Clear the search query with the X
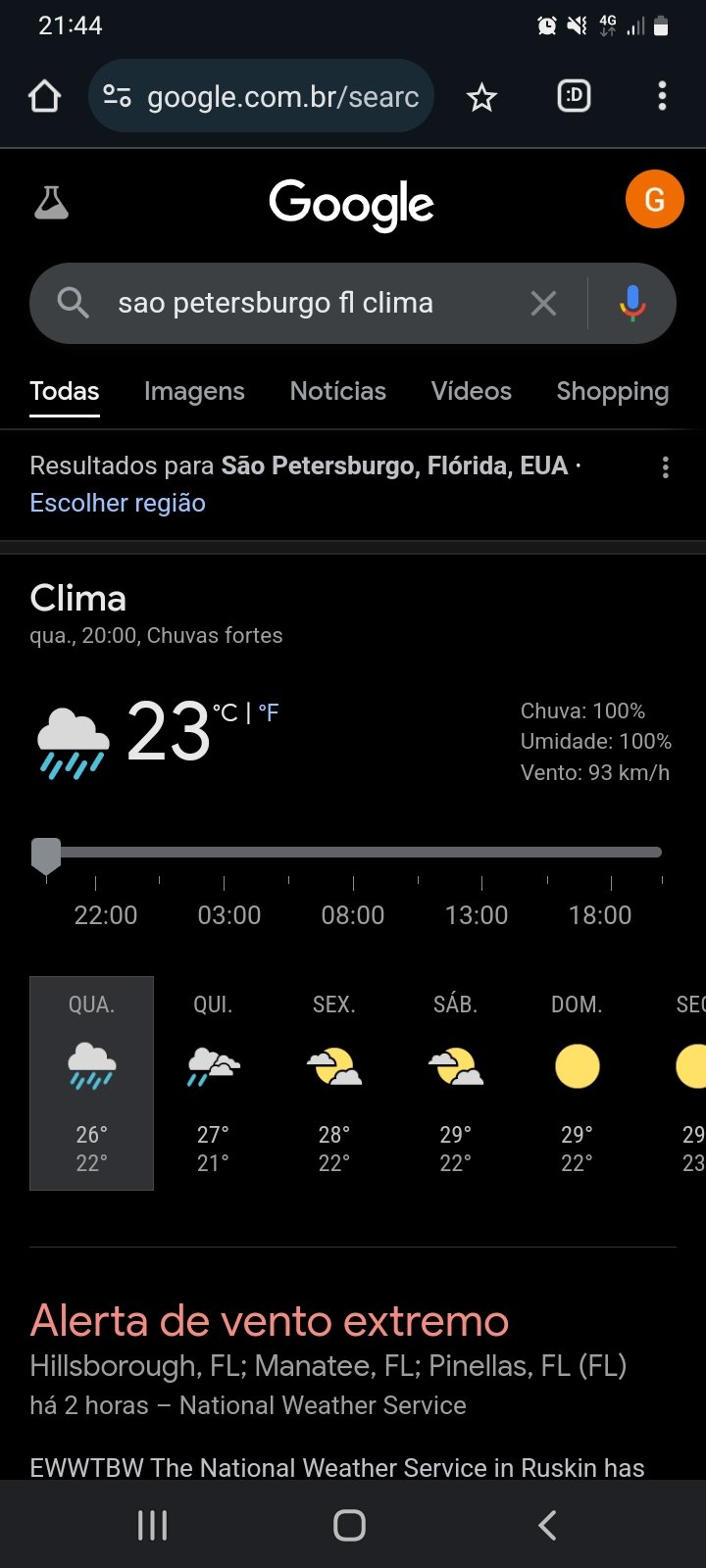Image resolution: width=706 pixels, height=1568 pixels. (x=543, y=304)
